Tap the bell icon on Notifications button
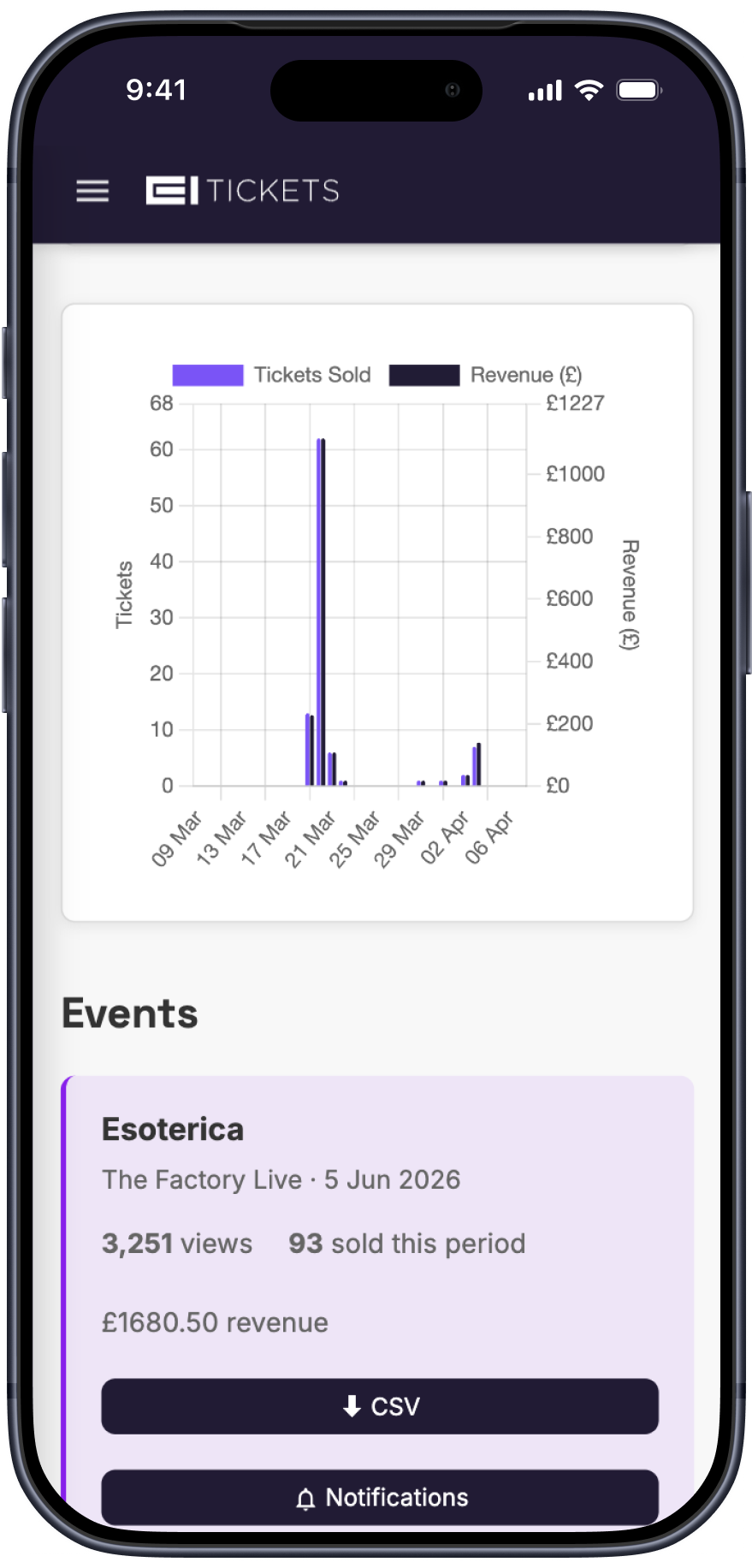 click(305, 1497)
